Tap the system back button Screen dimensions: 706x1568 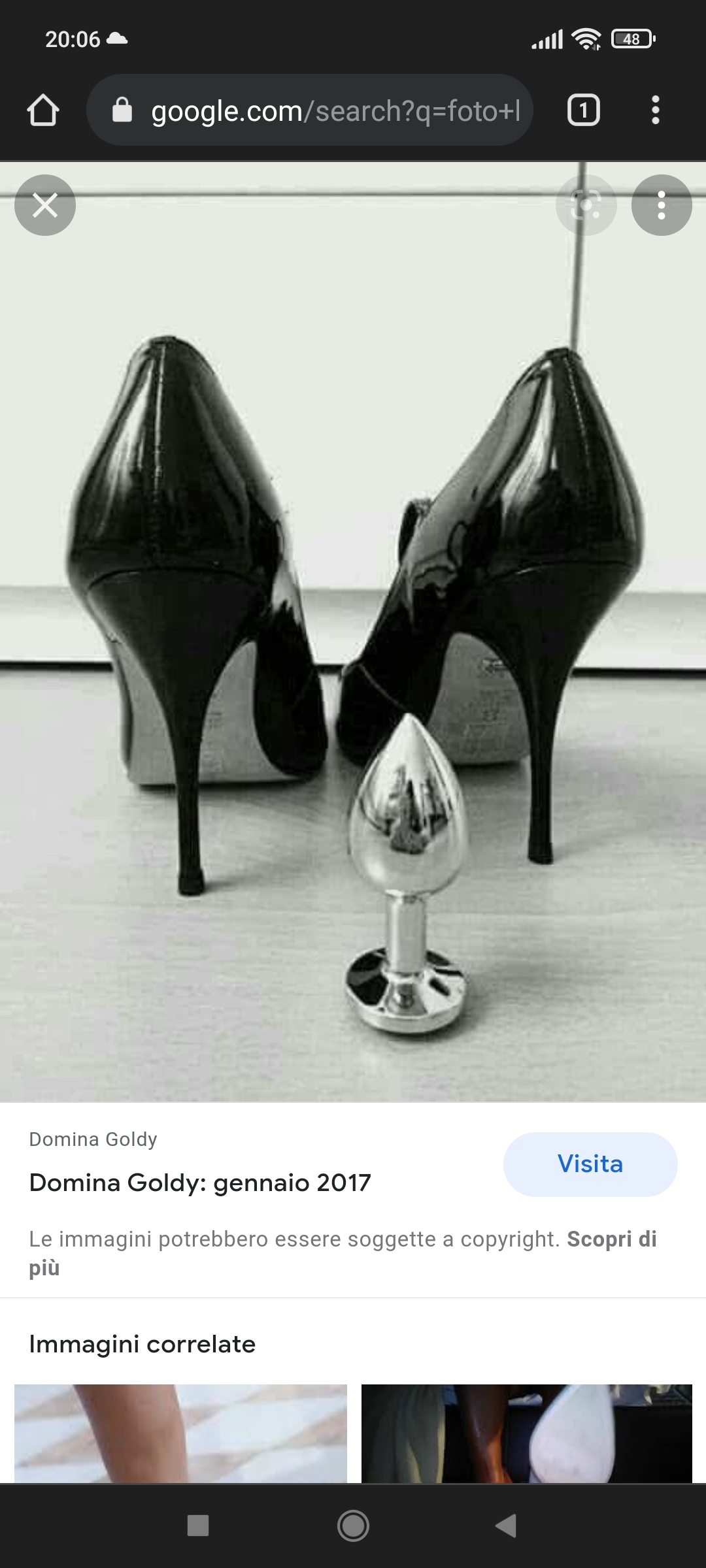[506, 1526]
